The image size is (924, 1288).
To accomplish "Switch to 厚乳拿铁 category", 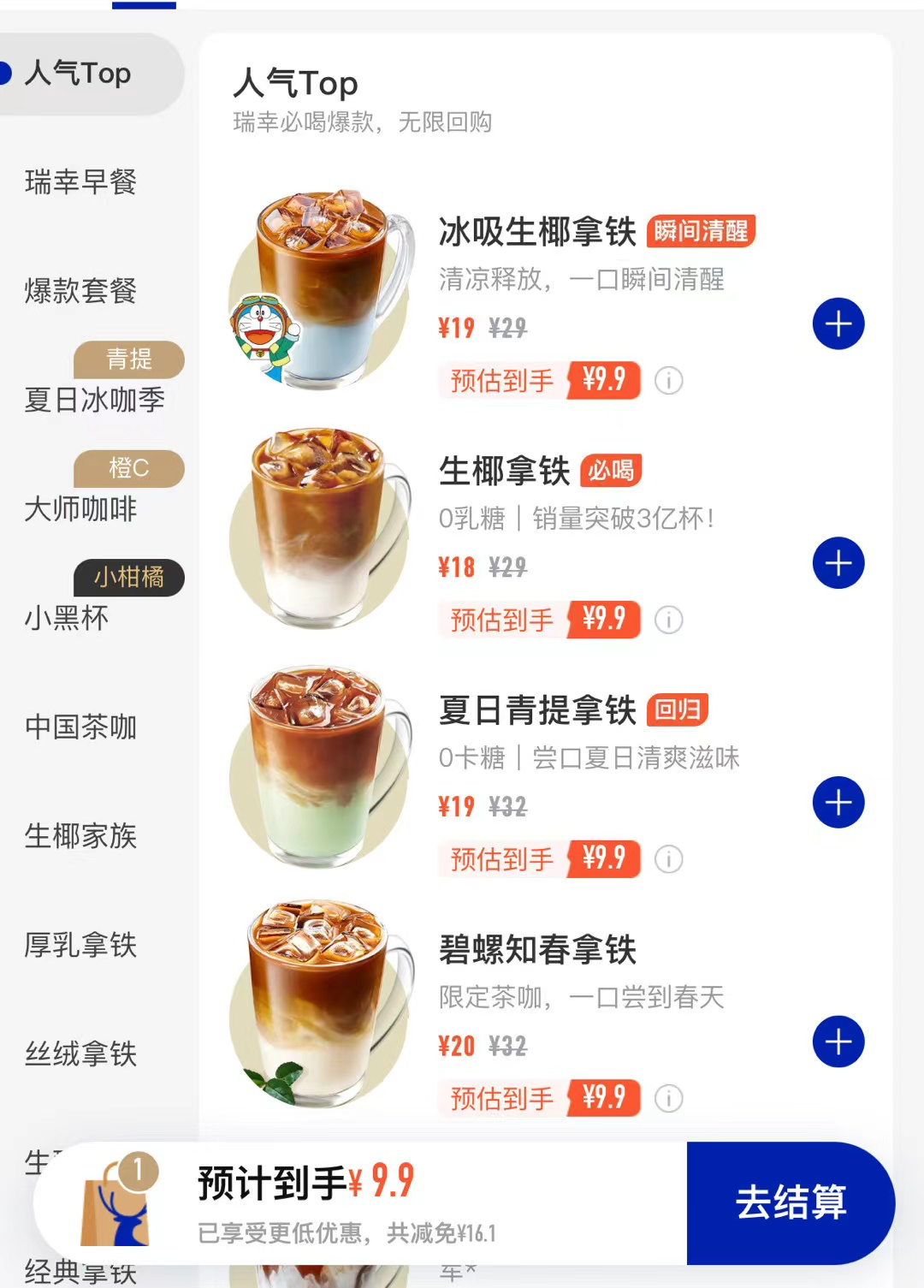I will click(81, 945).
